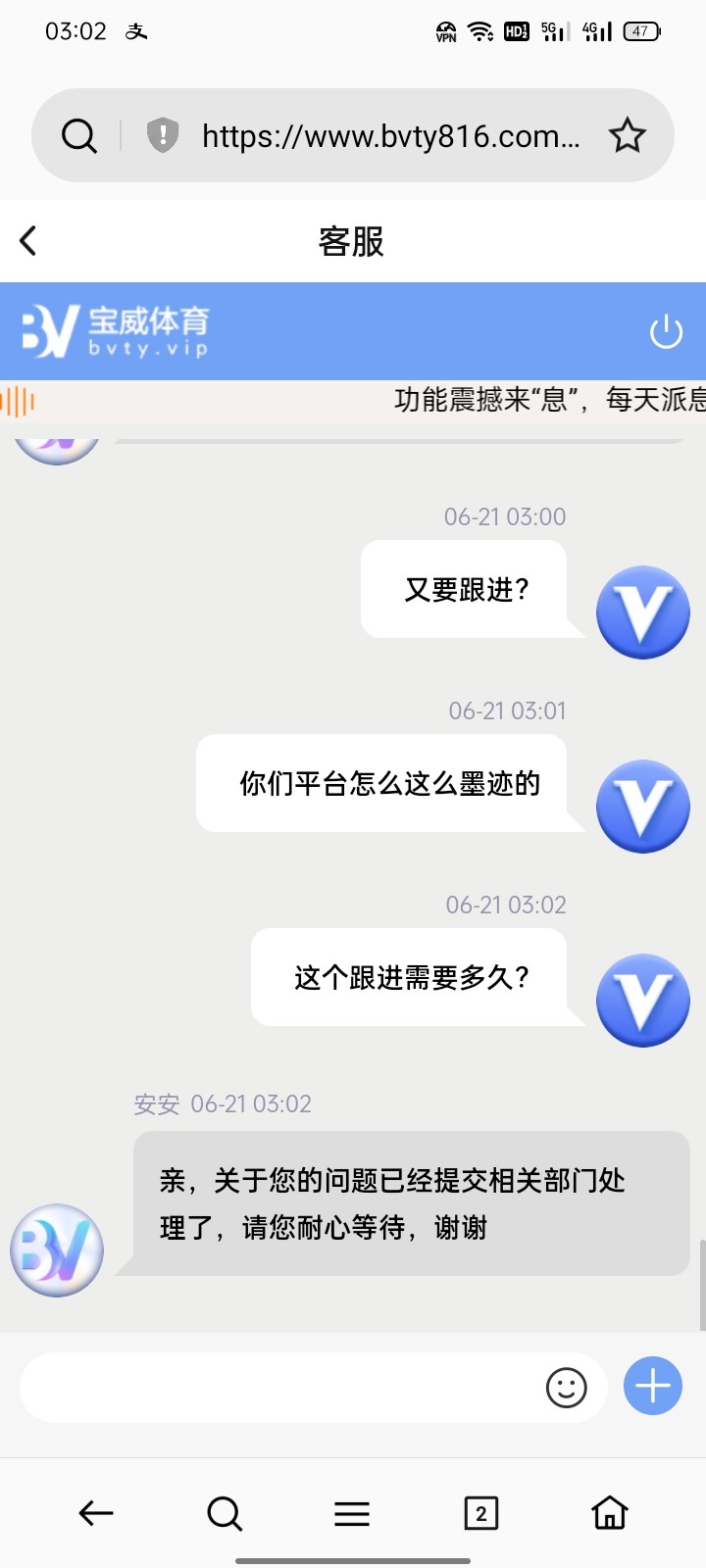706x1568 pixels.
Task: Click the power/logout icon in blue header
Action: pos(666,331)
